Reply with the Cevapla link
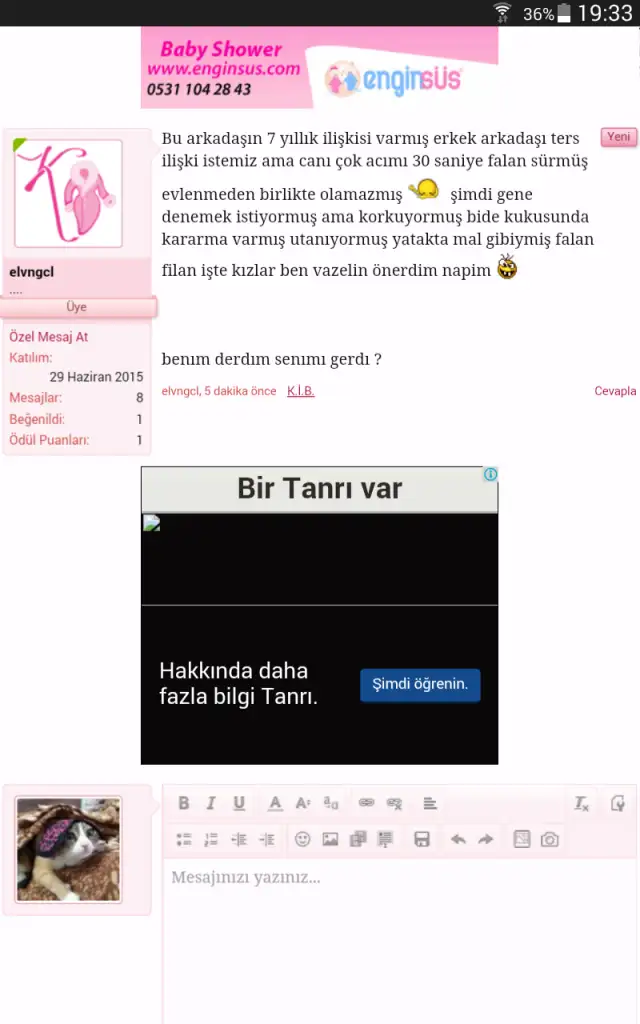Viewport: 640px width, 1024px height. 615,391
